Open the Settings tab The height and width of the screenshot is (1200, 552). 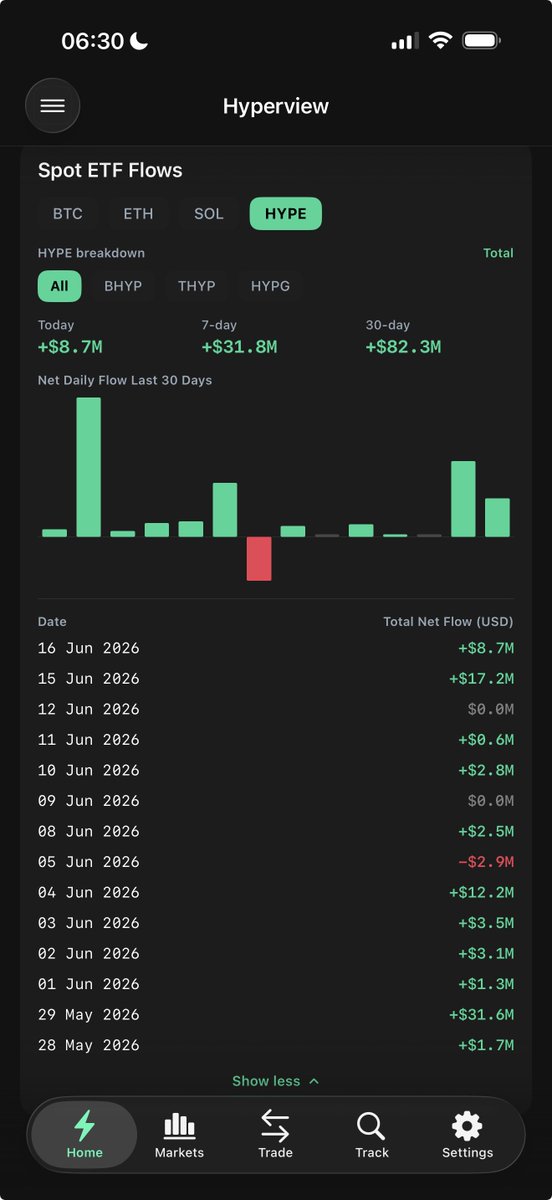pos(467,1135)
